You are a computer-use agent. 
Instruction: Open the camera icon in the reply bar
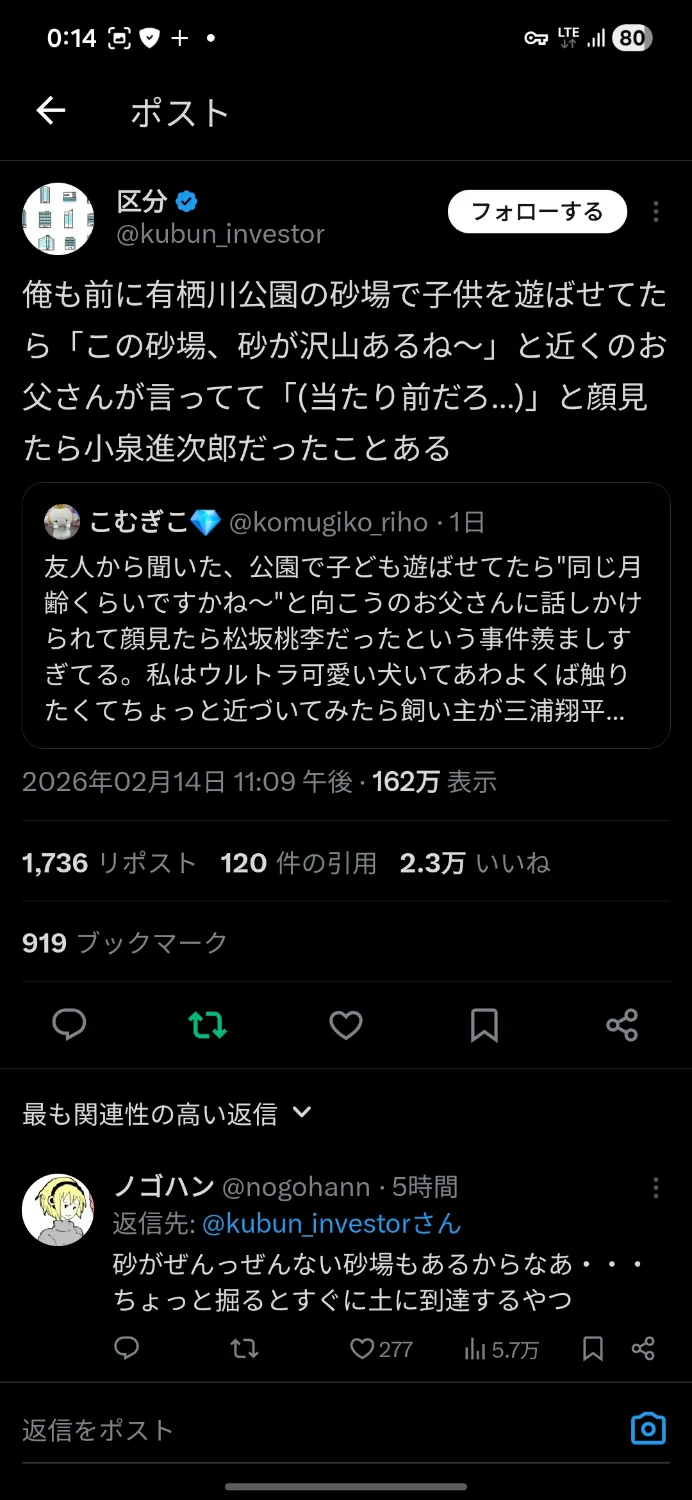click(648, 1428)
